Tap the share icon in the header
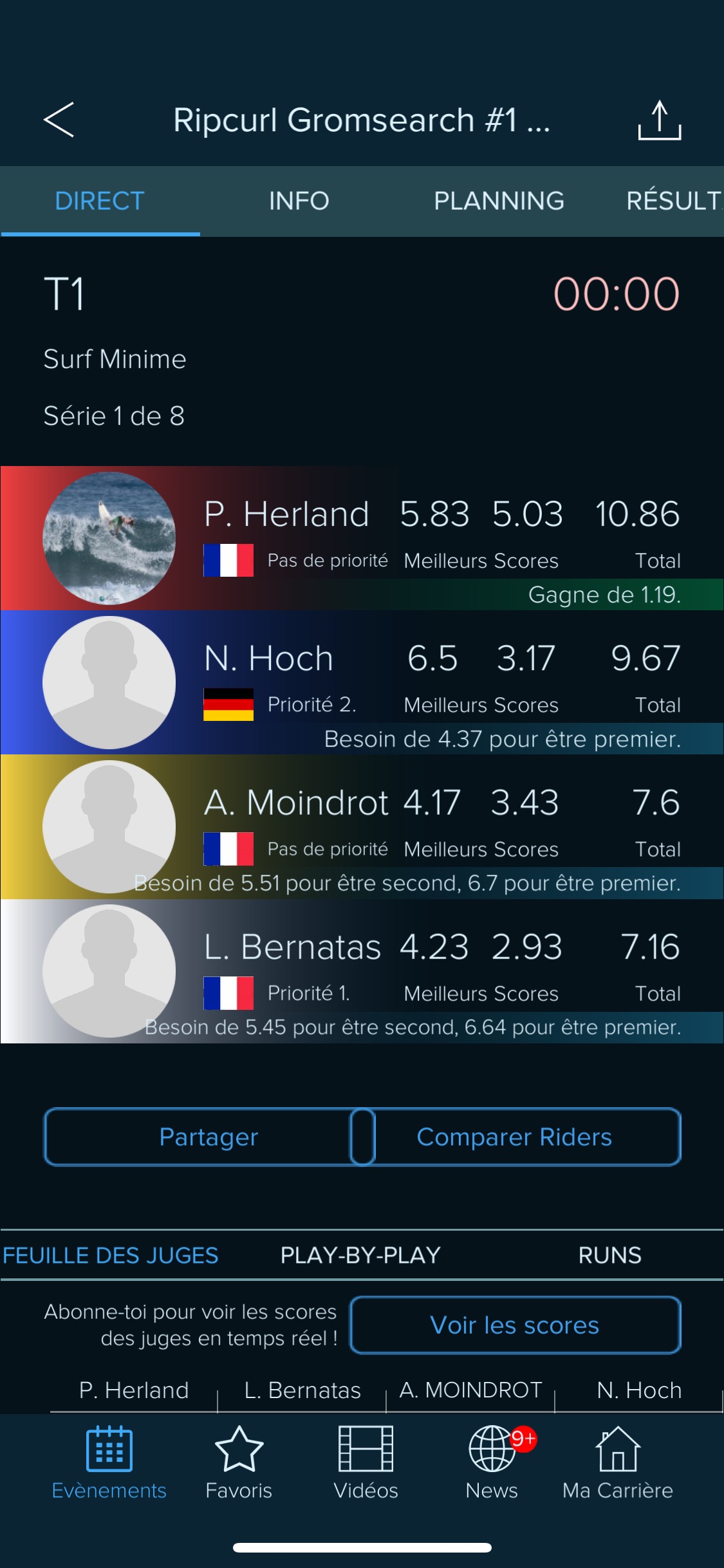This screenshot has height=1568, width=724. click(660, 120)
